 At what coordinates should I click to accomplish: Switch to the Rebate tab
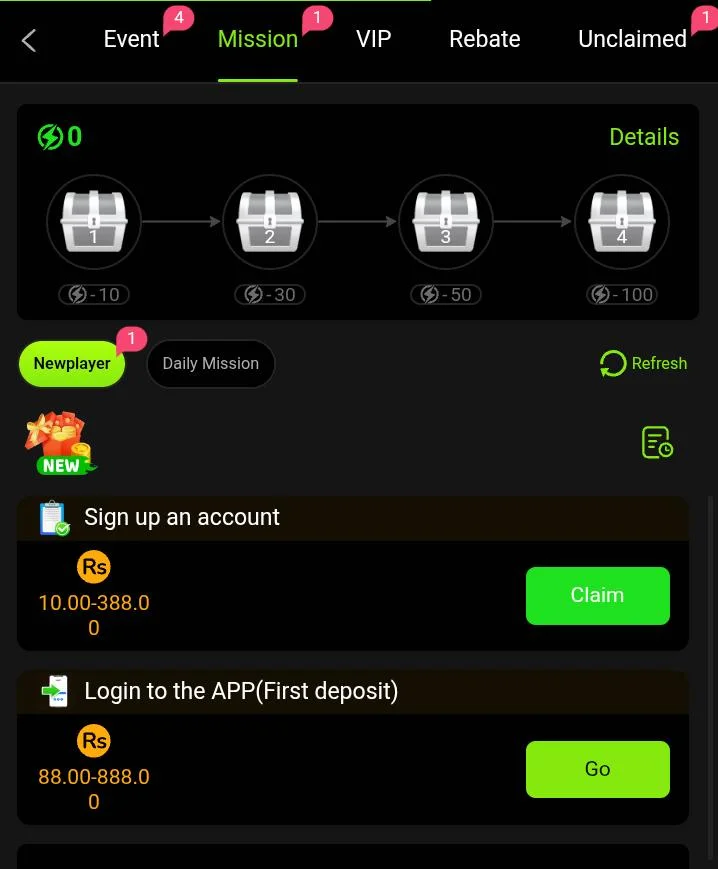point(484,39)
